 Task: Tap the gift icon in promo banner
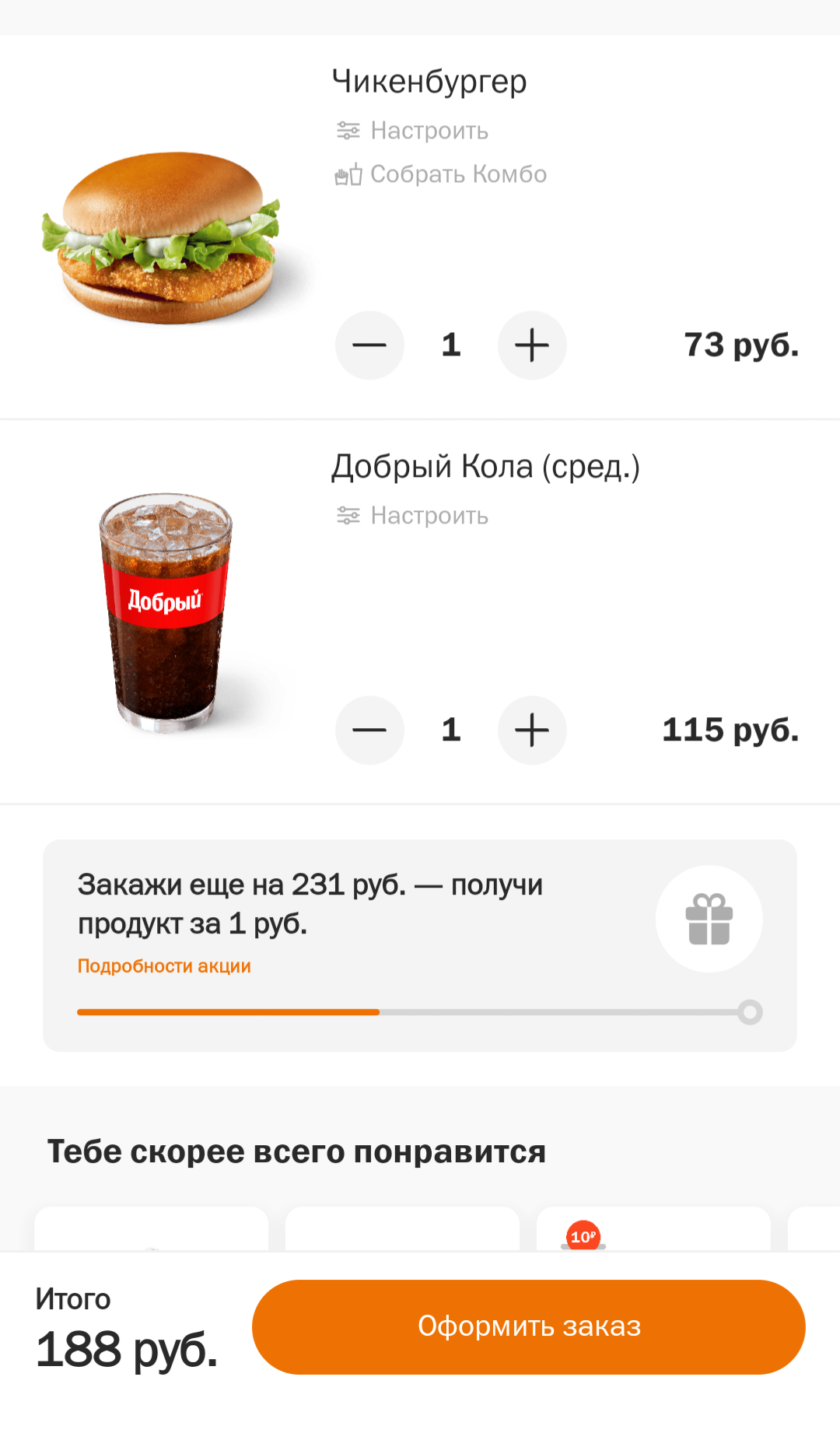coord(709,919)
